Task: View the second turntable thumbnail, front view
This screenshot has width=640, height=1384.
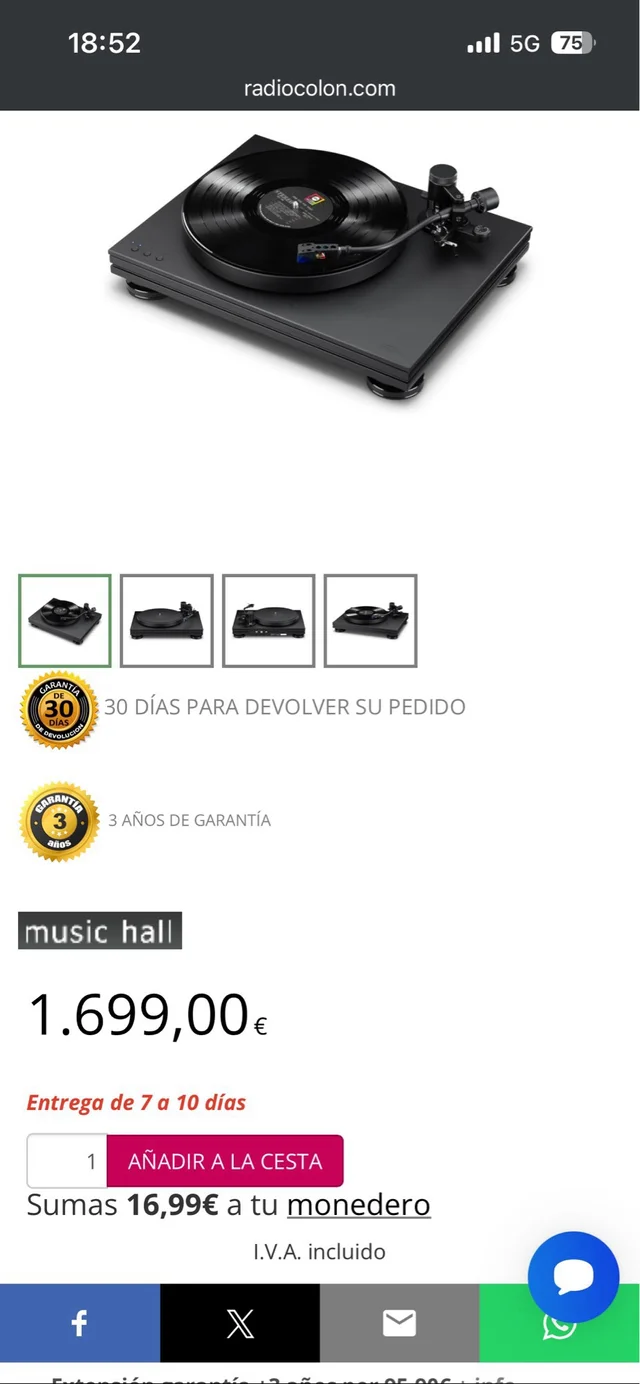Action: pos(167,620)
